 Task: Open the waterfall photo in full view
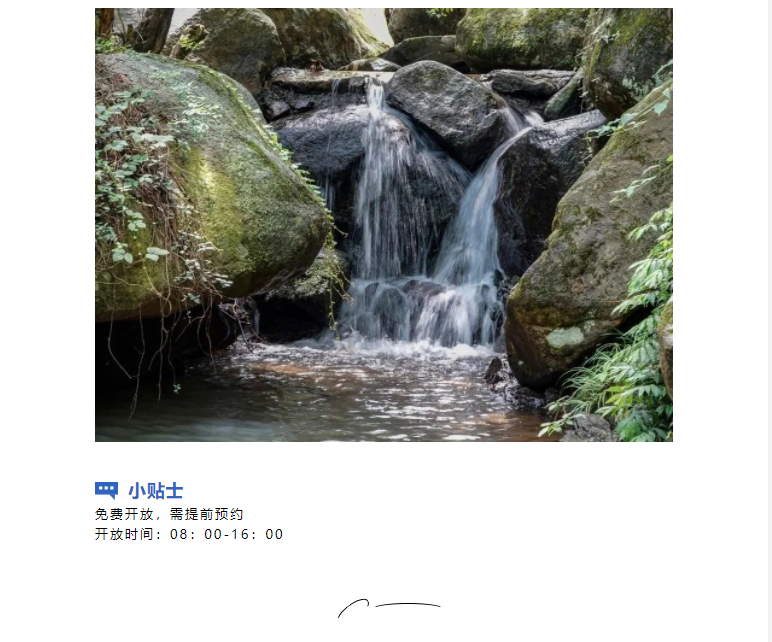[384, 225]
